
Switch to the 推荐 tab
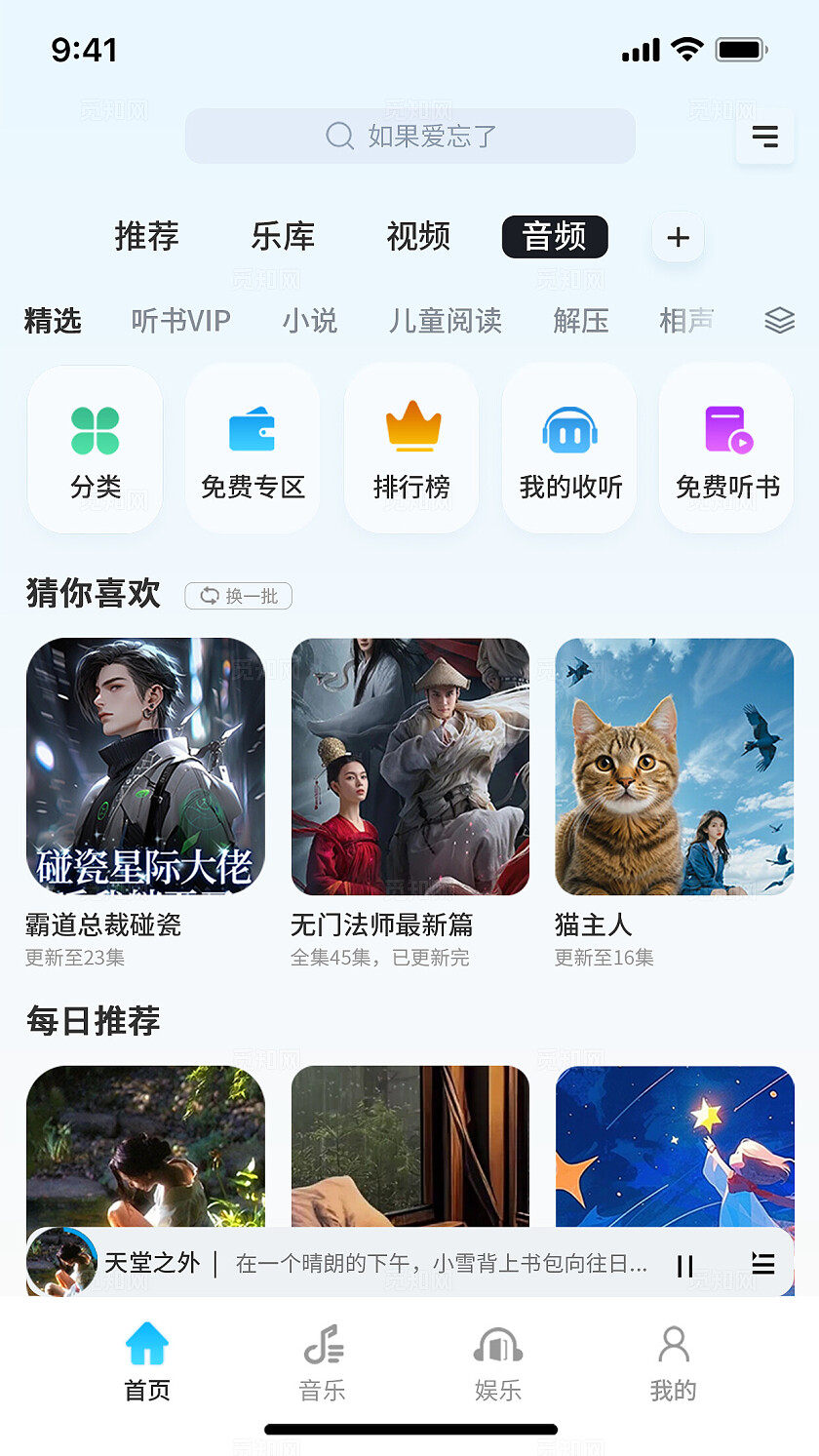click(147, 236)
